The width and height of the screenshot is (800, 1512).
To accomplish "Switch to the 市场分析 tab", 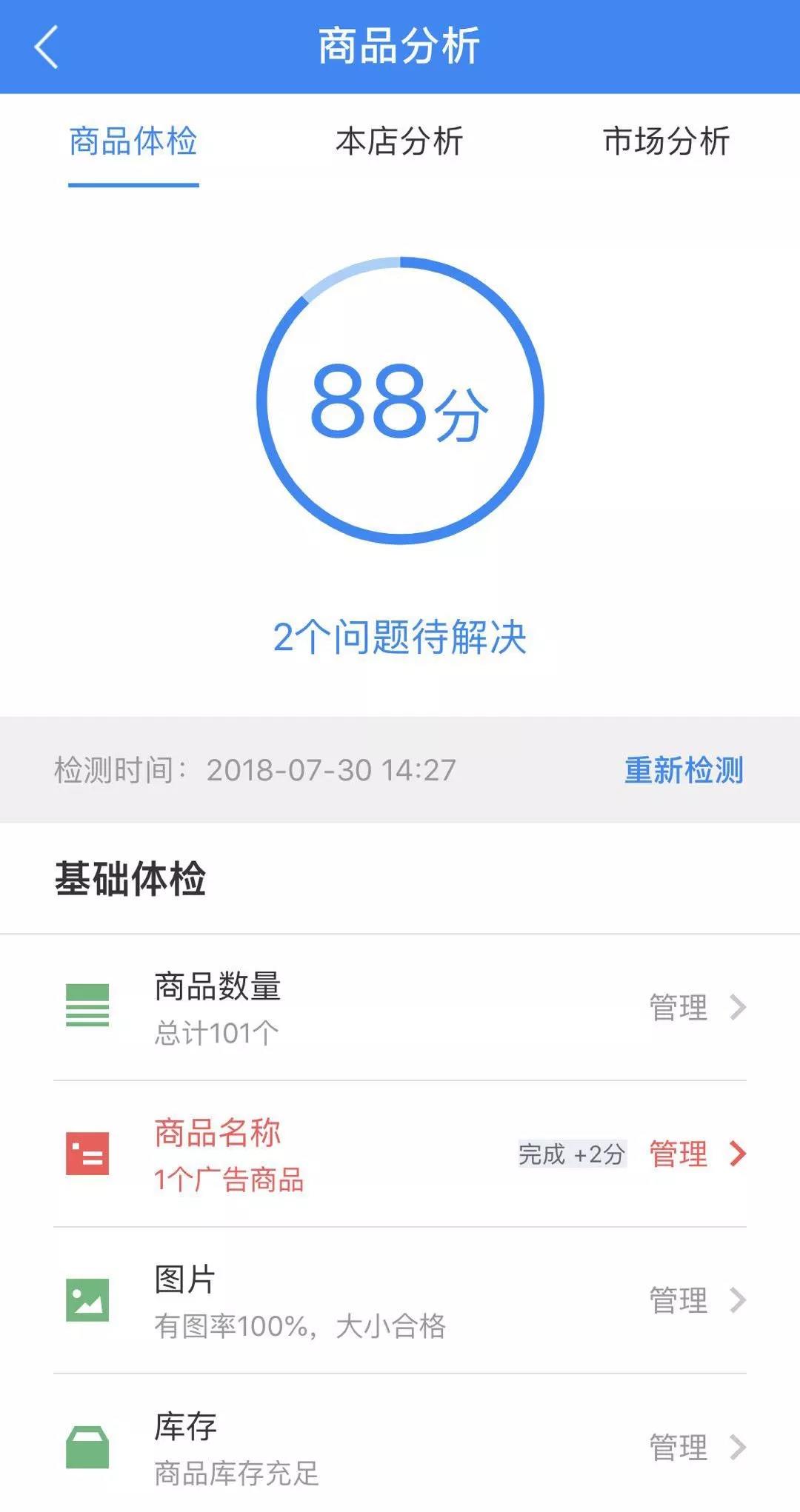I will coord(667,141).
